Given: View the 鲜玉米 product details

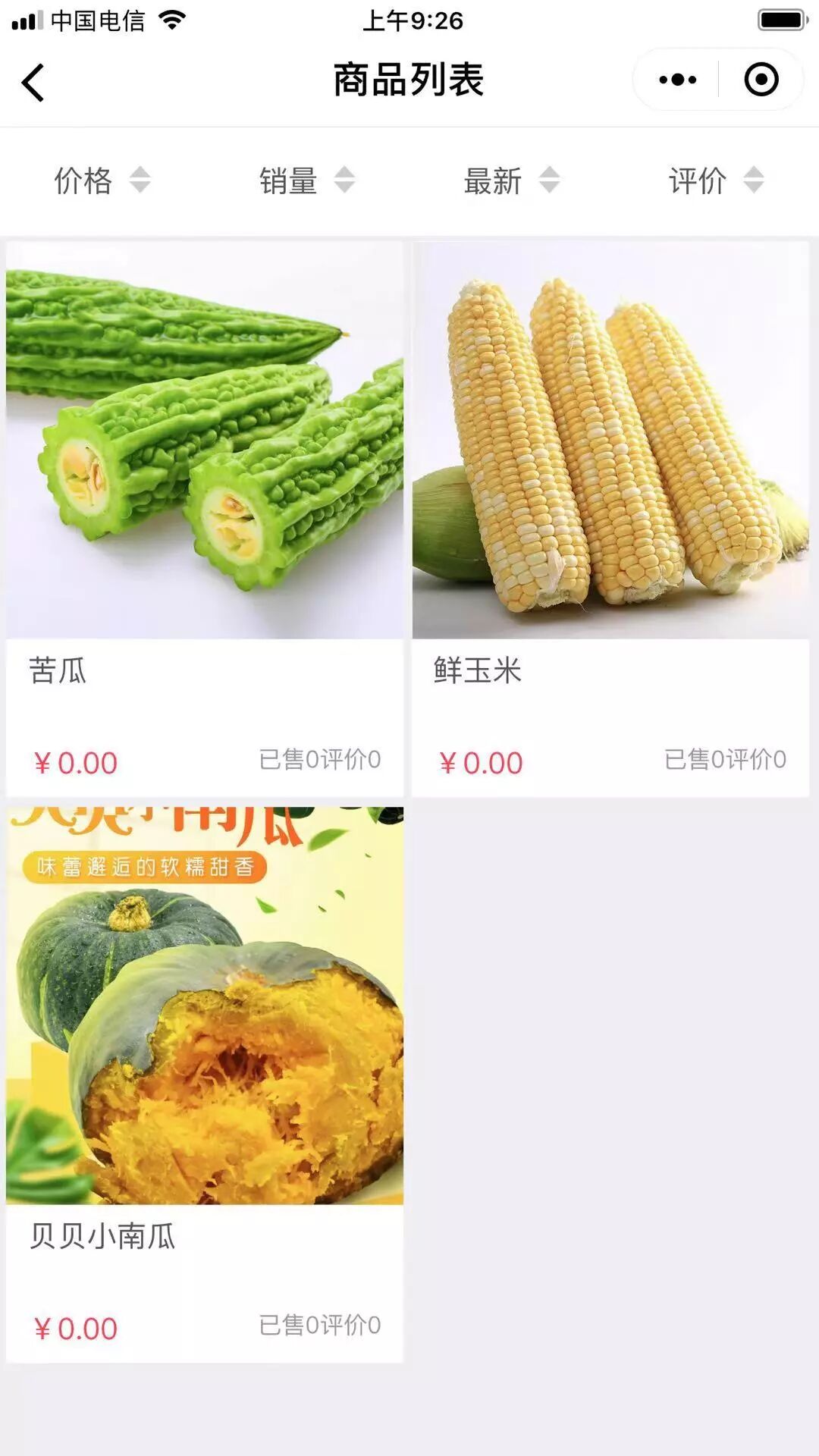Looking at the screenshot, I should pyautogui.click(x=610, y=517).
